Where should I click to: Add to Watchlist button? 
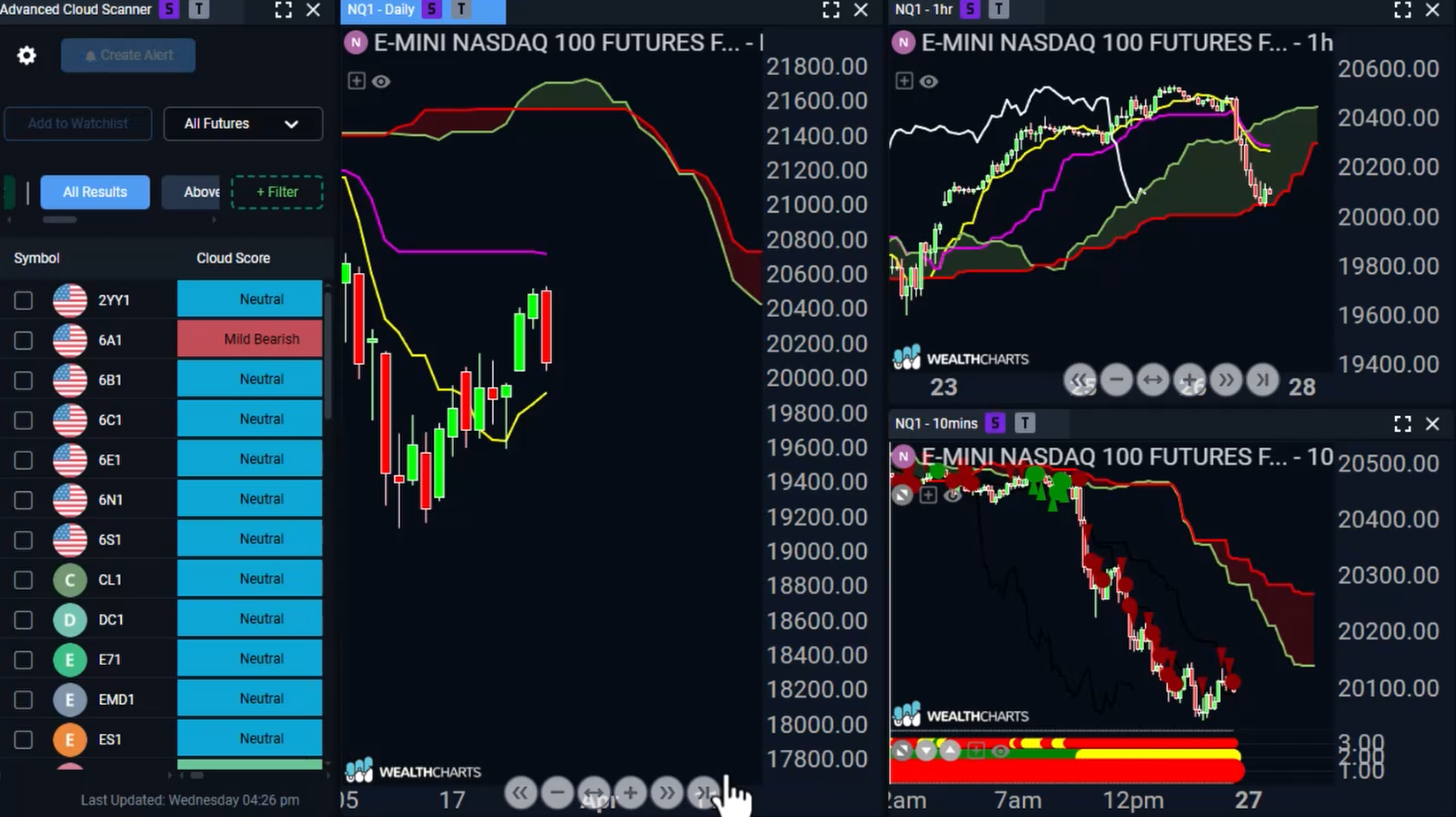(78, 124)
